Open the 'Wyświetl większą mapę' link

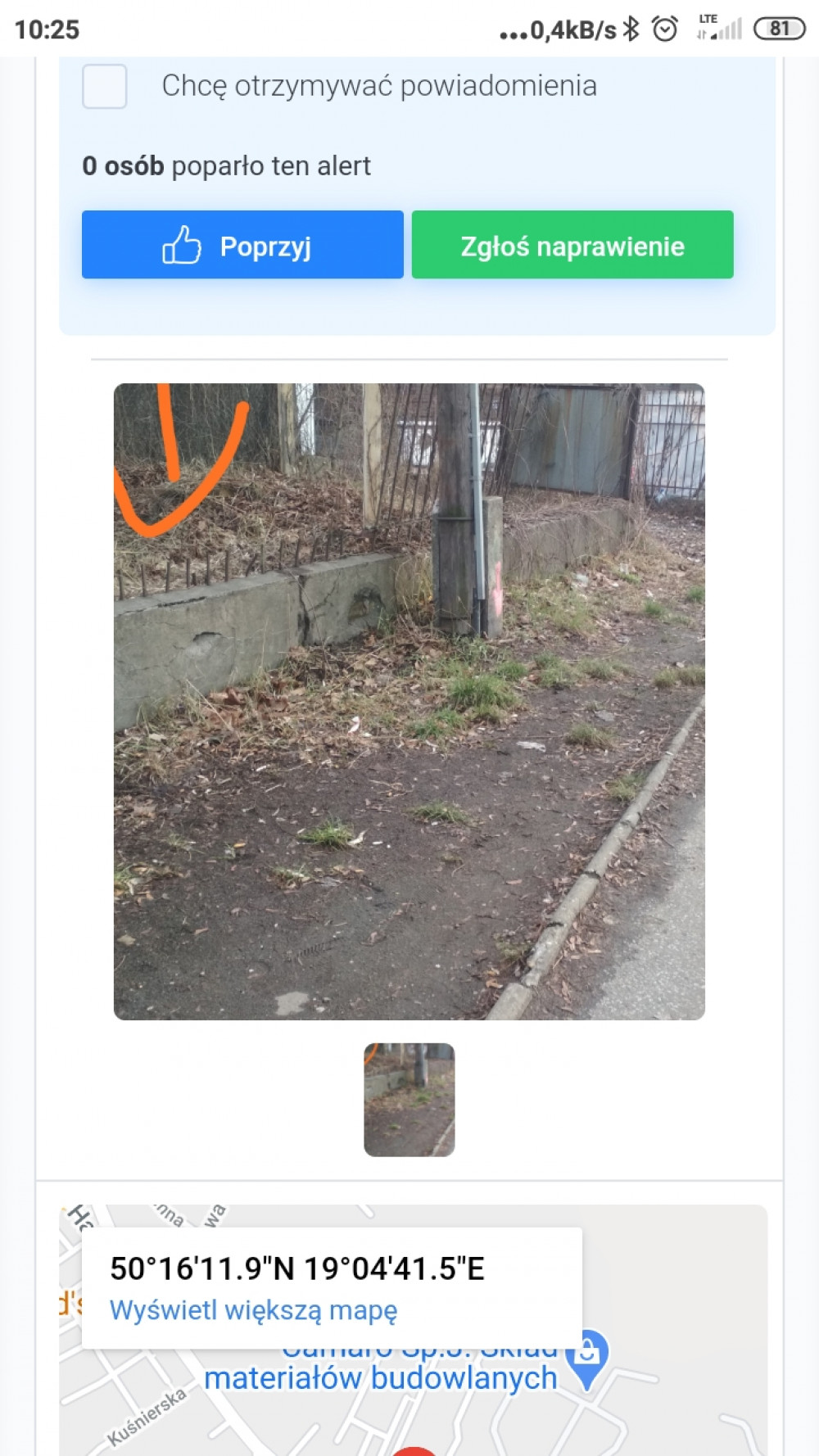click(253, 1310)
